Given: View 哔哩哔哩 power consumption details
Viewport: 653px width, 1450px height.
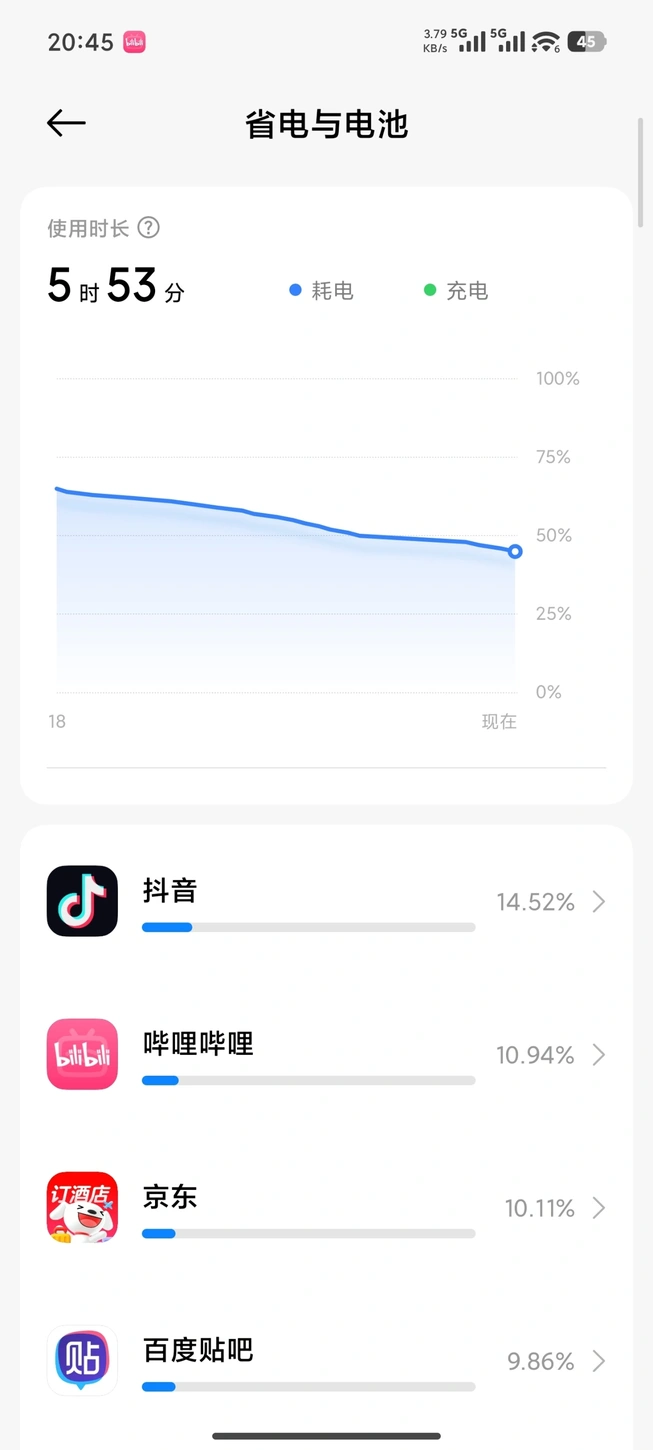Looking at the screenshot, I should click(326, 1055).
